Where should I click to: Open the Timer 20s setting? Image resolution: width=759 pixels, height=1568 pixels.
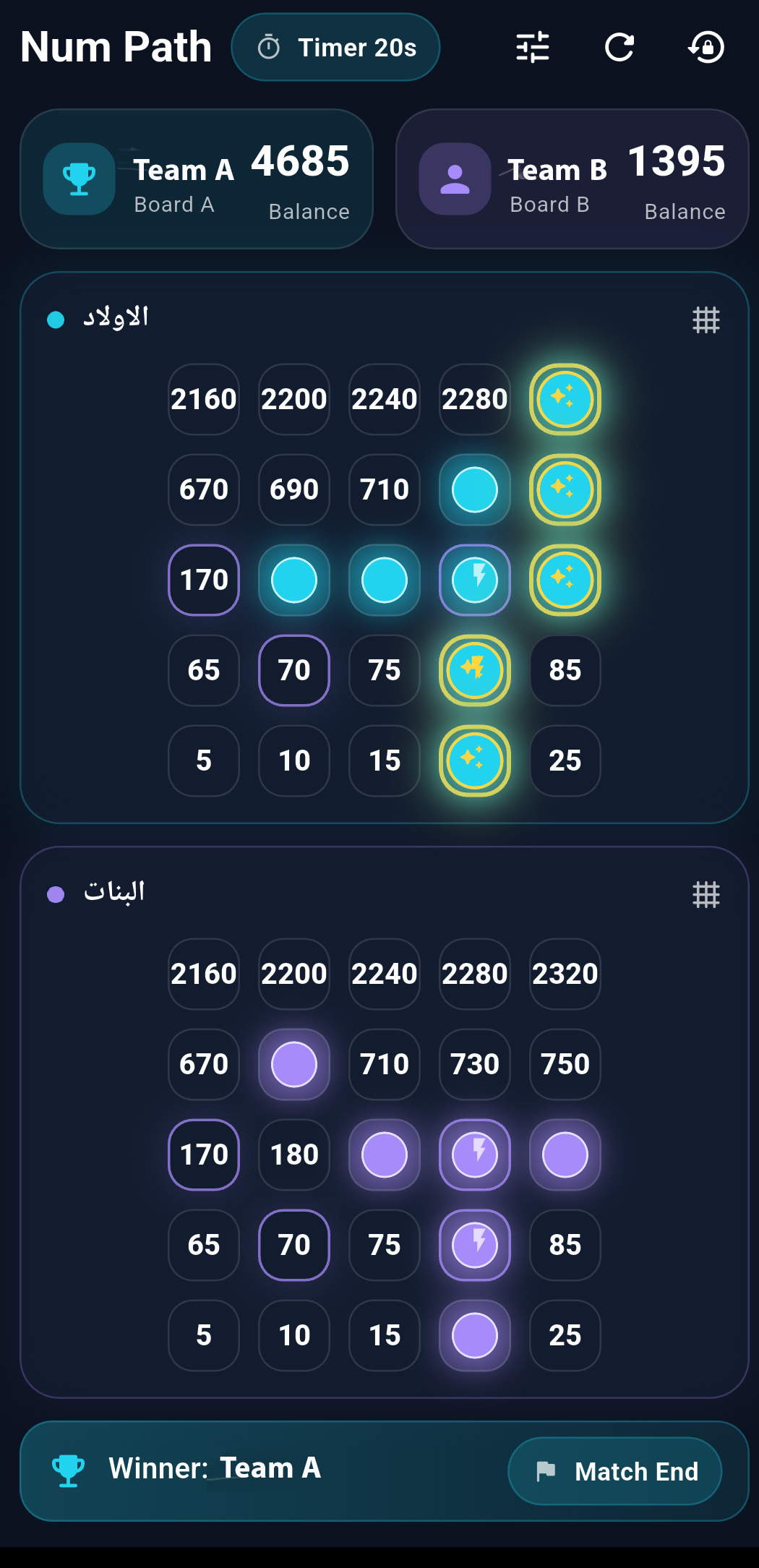point(335,48)
